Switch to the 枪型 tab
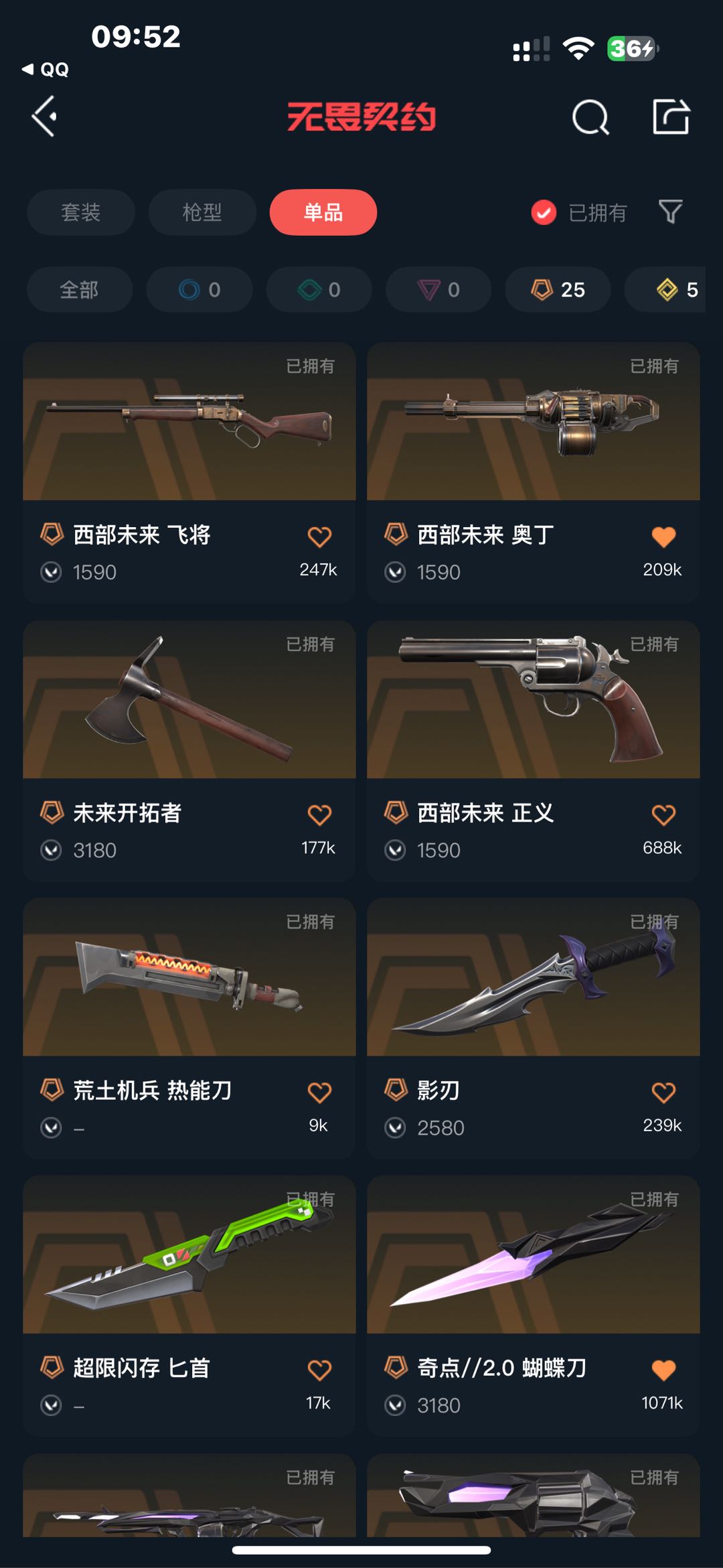The image size is (723, 1568). (x=202, y=212)
